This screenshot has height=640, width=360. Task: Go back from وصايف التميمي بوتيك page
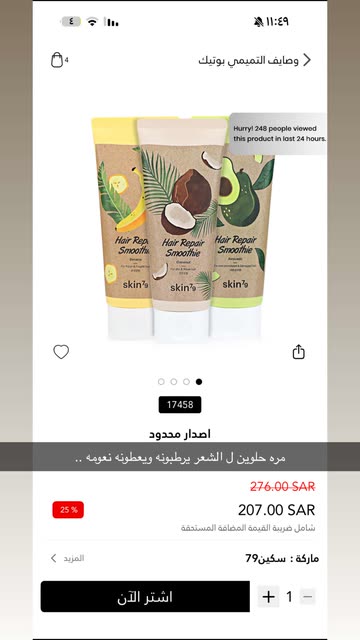click(307, 60)
